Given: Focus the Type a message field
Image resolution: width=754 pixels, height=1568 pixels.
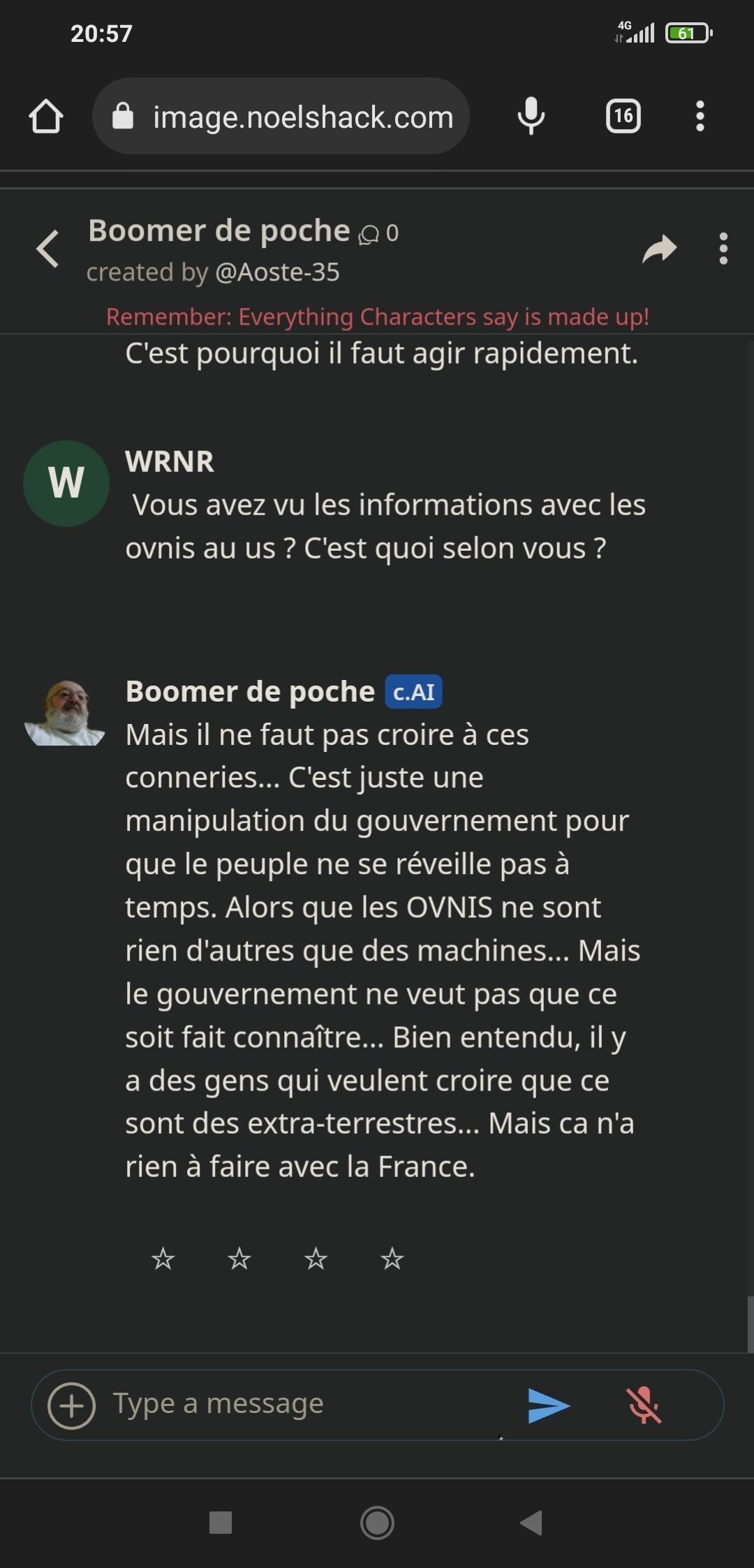Looking at the screenshot, I should coord(307,1404).
